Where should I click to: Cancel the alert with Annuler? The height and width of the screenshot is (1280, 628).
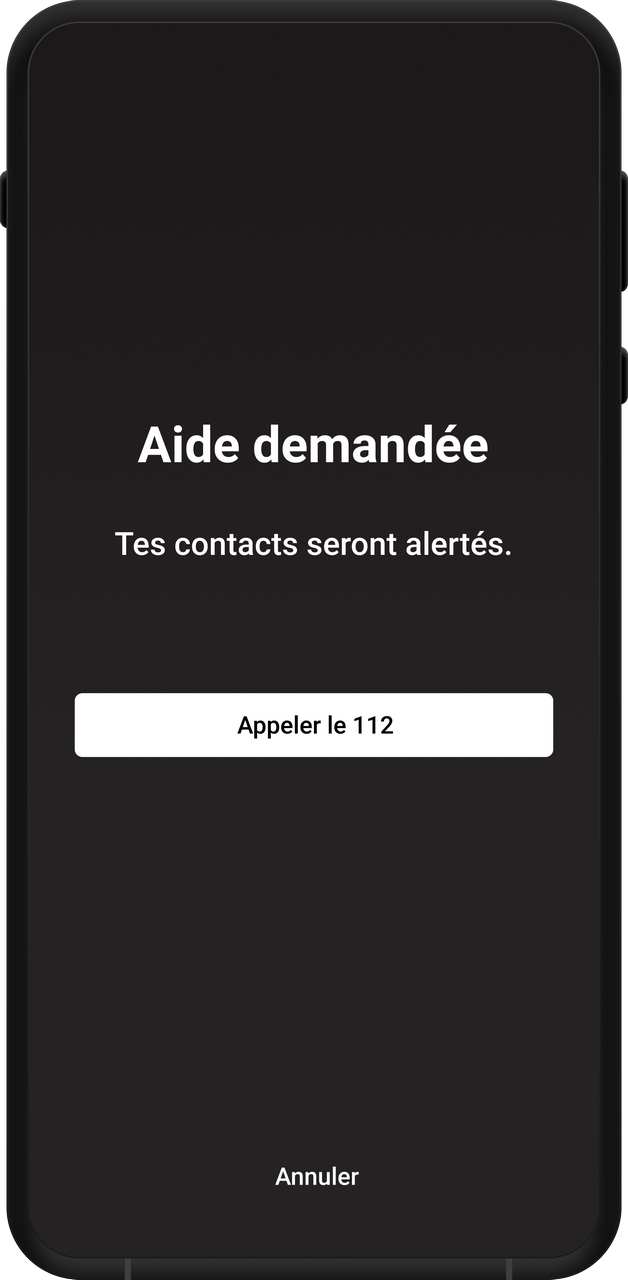tap(317, 1177)
